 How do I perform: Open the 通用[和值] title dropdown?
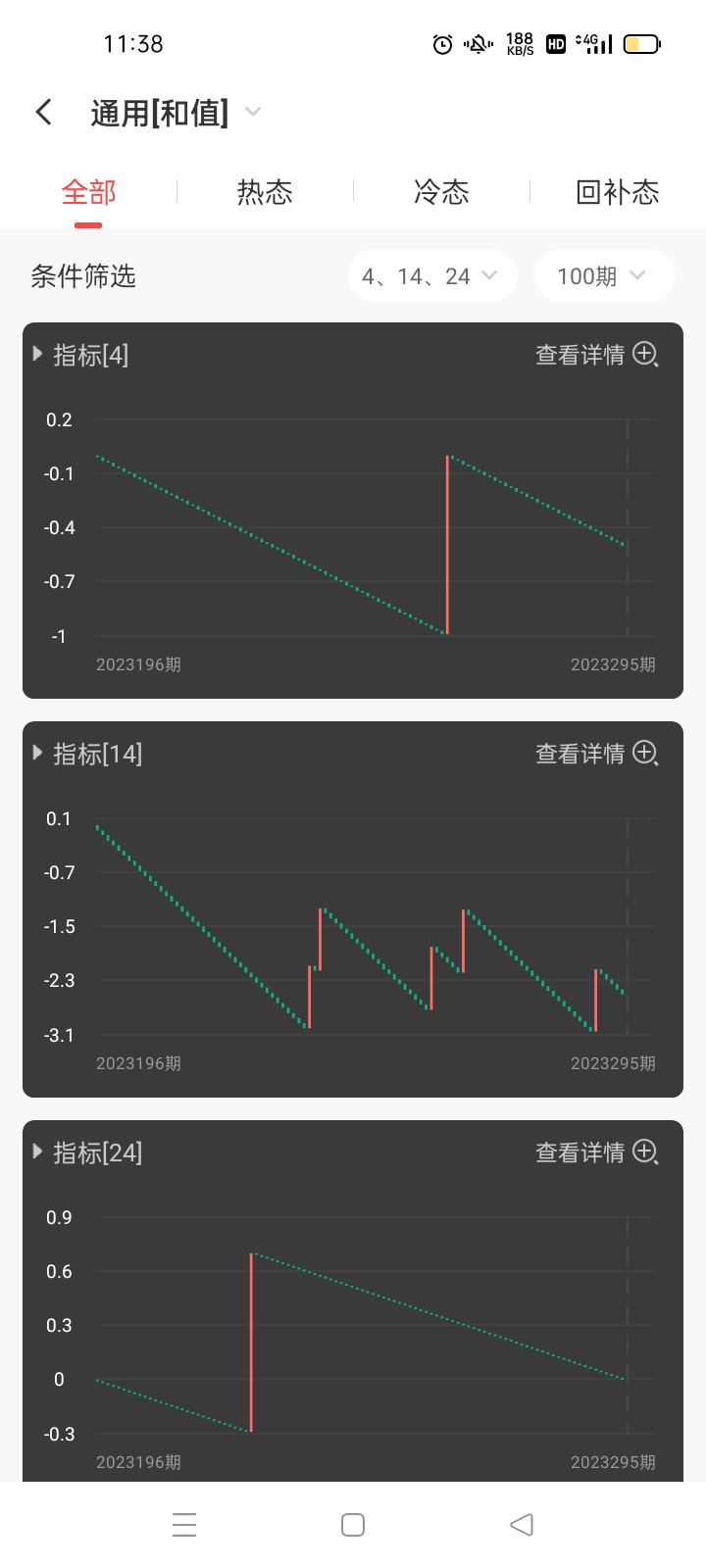(253, 112)
